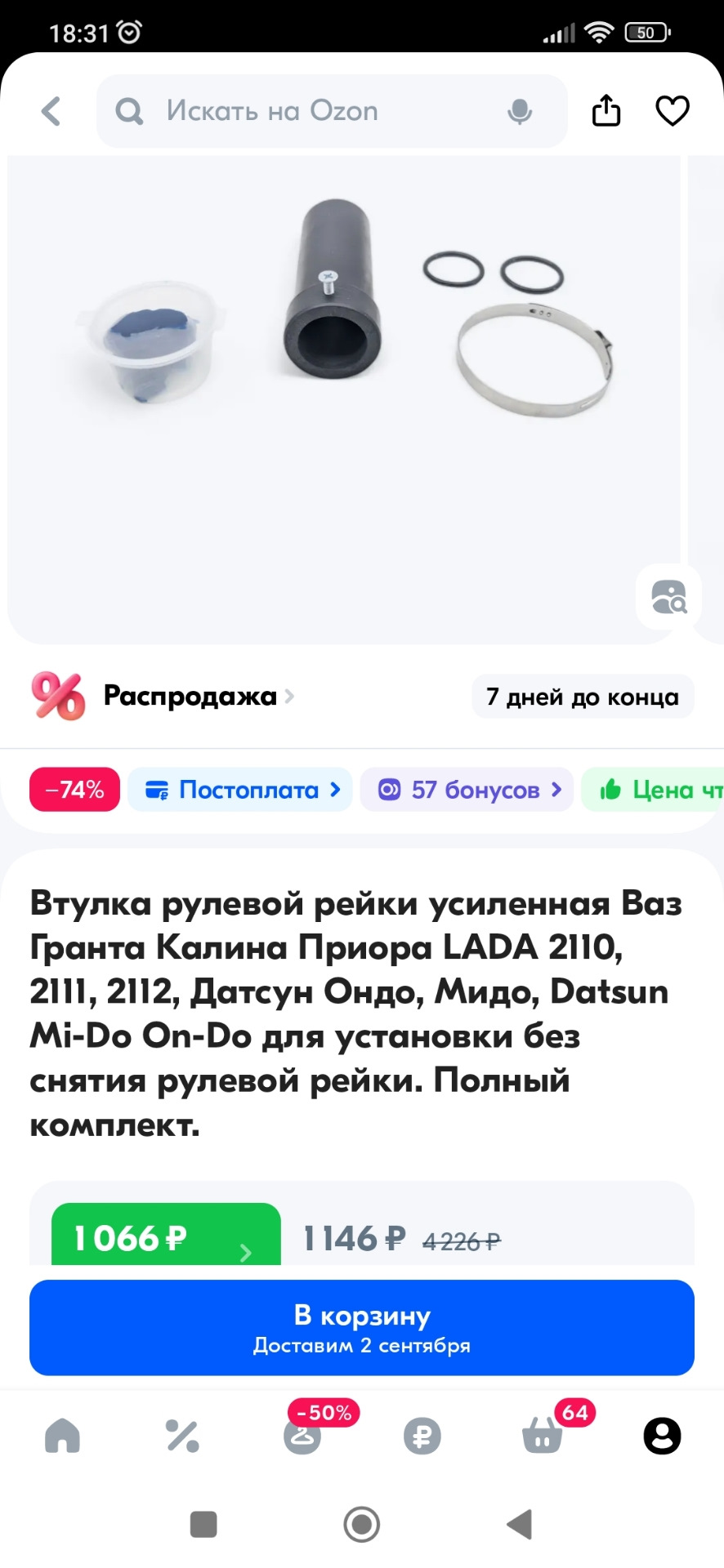Go back using the top arrow
The height and width of the screenshot is (1568, 724).
51,111
